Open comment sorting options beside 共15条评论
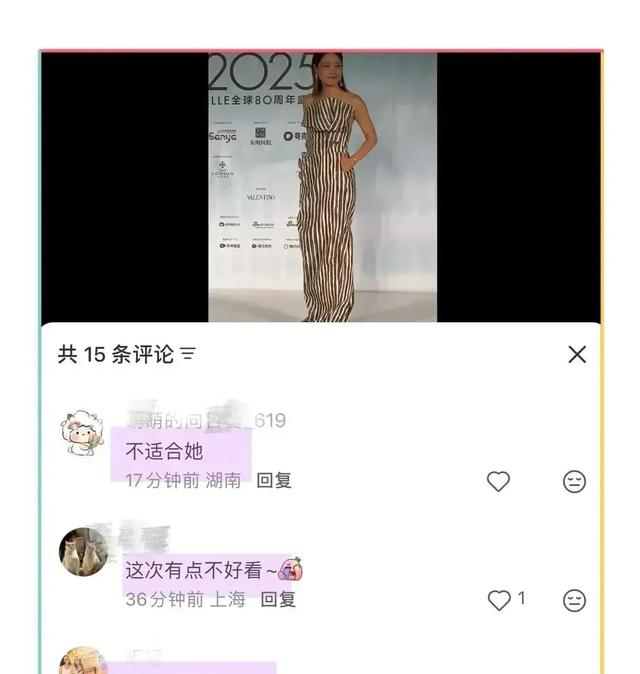This screenshot has width=640, height=674. [x=188, y=354]
